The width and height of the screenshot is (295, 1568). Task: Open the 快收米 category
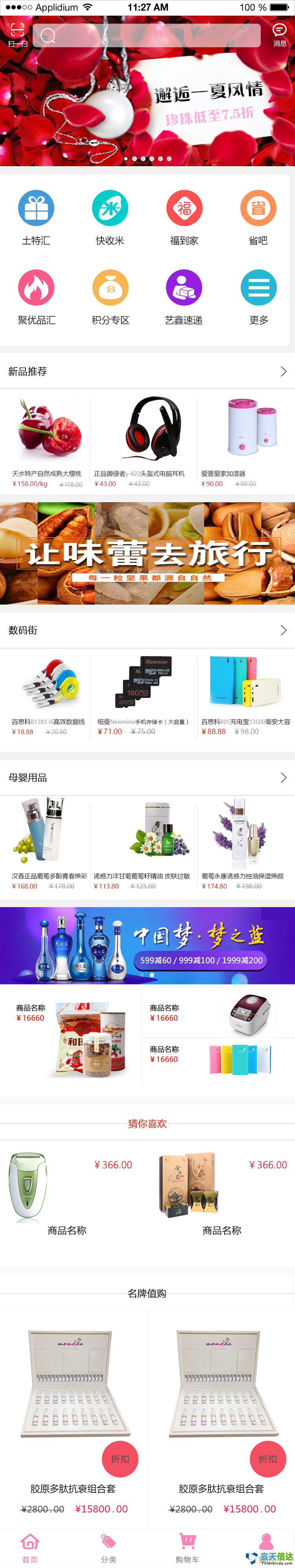coord(110,217)
